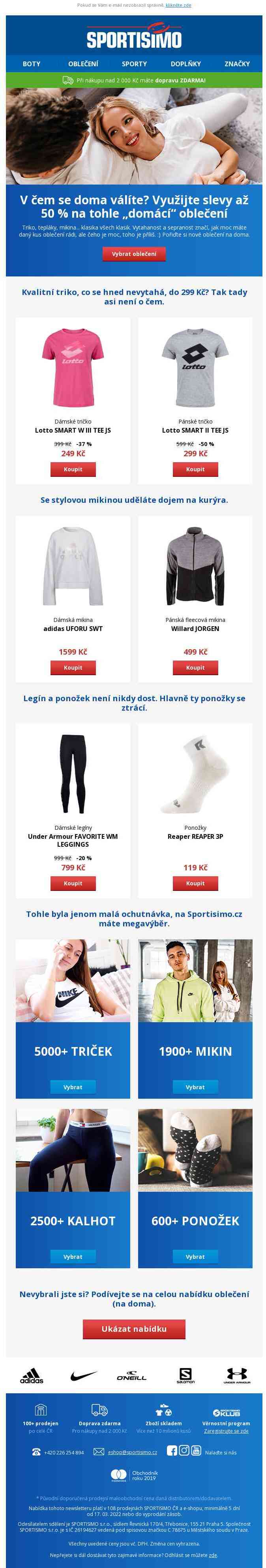Tap Koupit for Lotto SMART II TEE JS
266x1568 pixels.
195,469
